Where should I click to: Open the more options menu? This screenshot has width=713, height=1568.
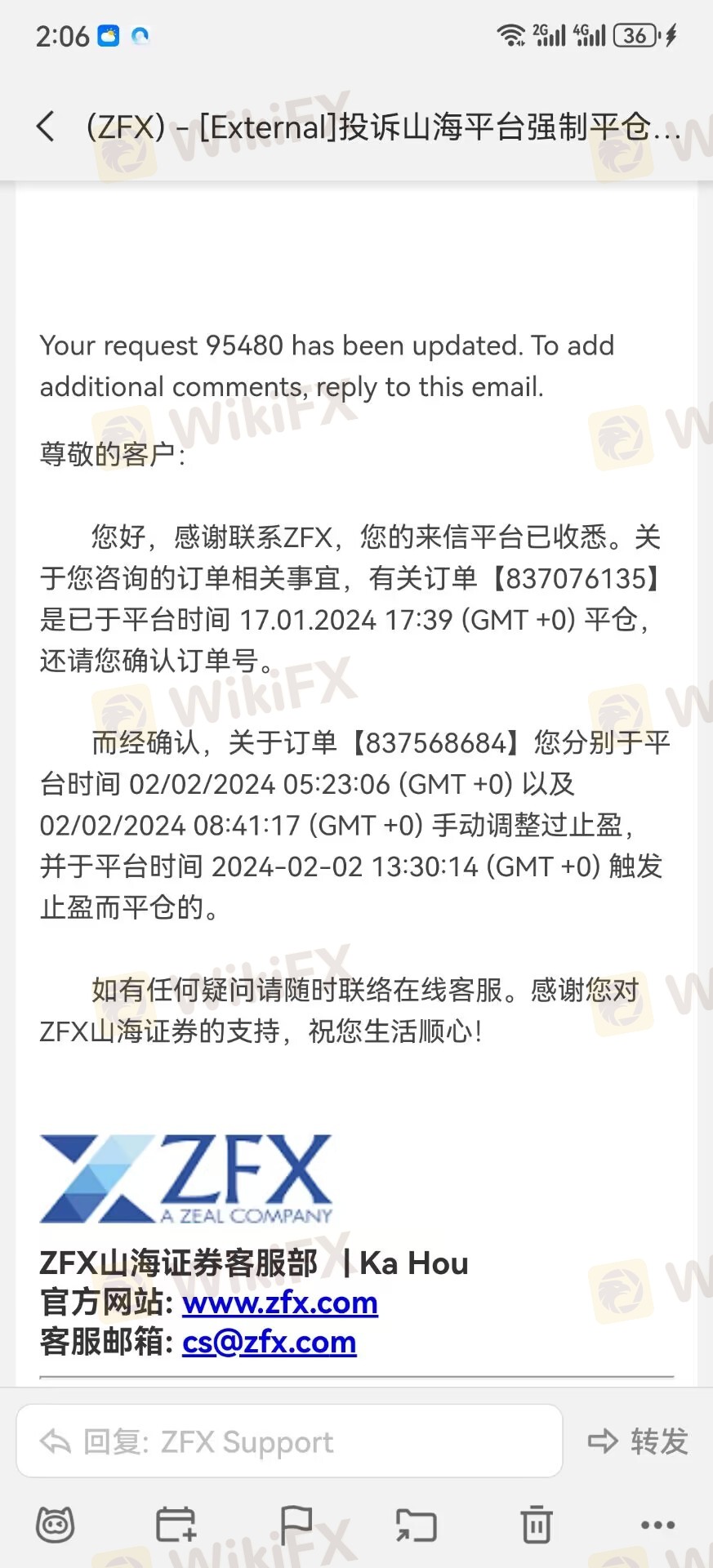657,1525
